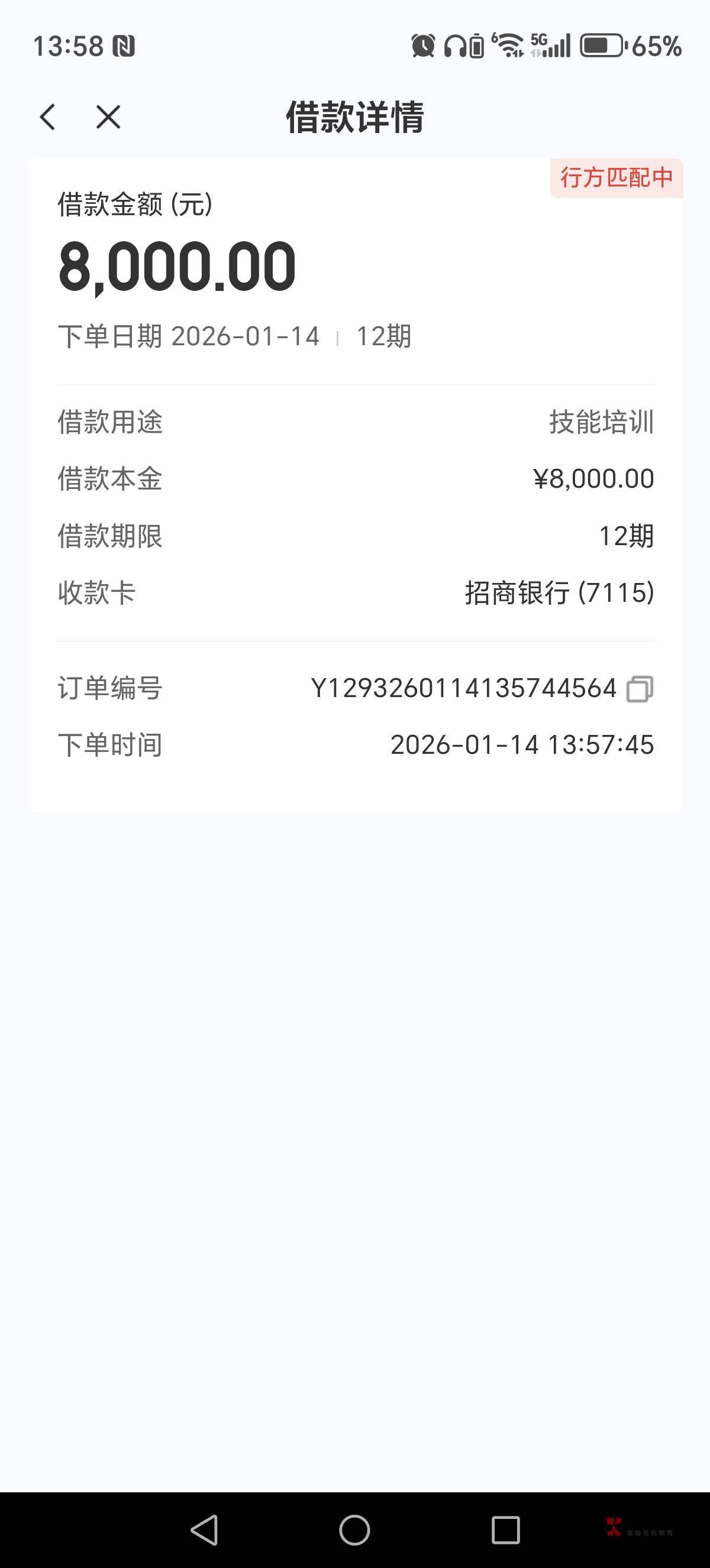This screenshot has width=710, height=1568.
Task: Tap the system back button
Action: [205, 1530]
